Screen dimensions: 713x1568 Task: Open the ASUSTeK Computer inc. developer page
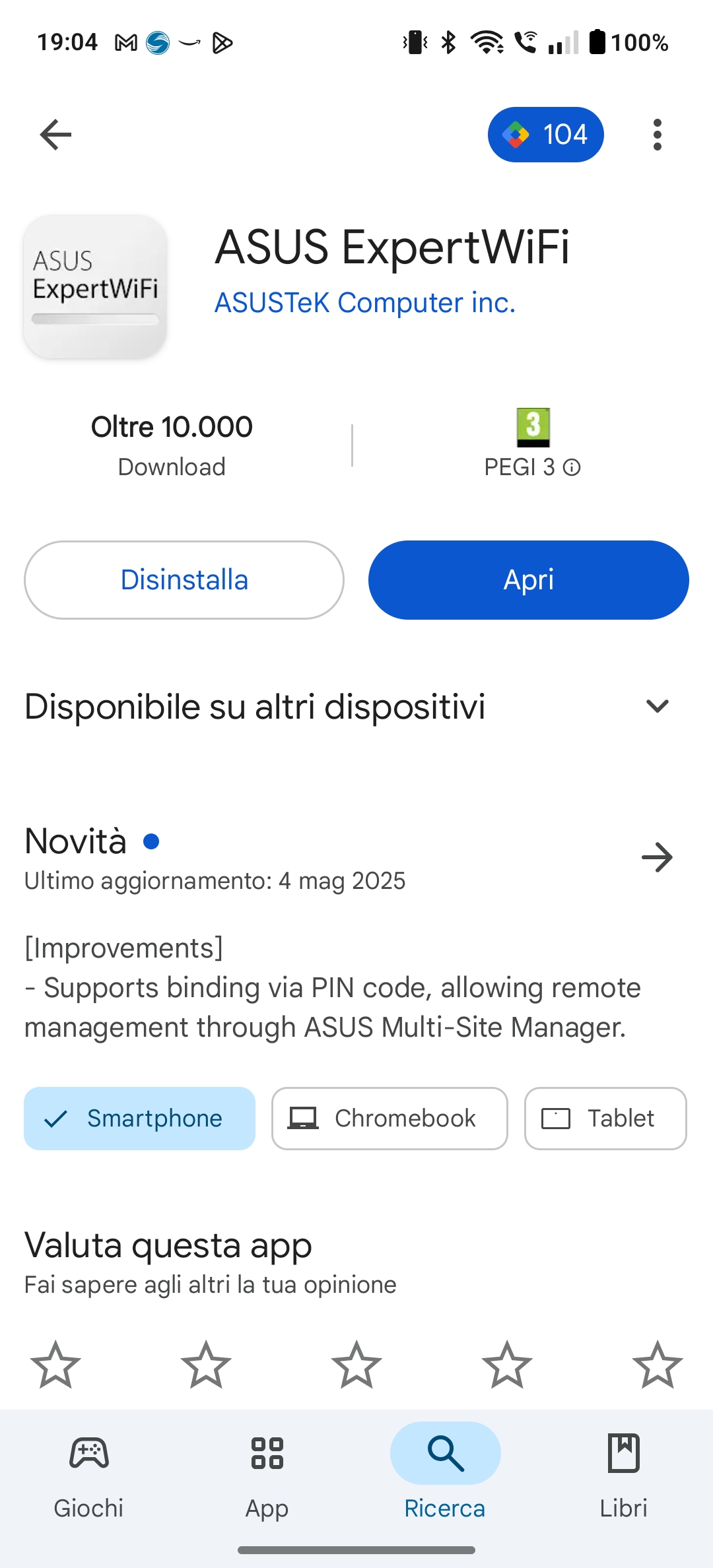coord(365,303)
